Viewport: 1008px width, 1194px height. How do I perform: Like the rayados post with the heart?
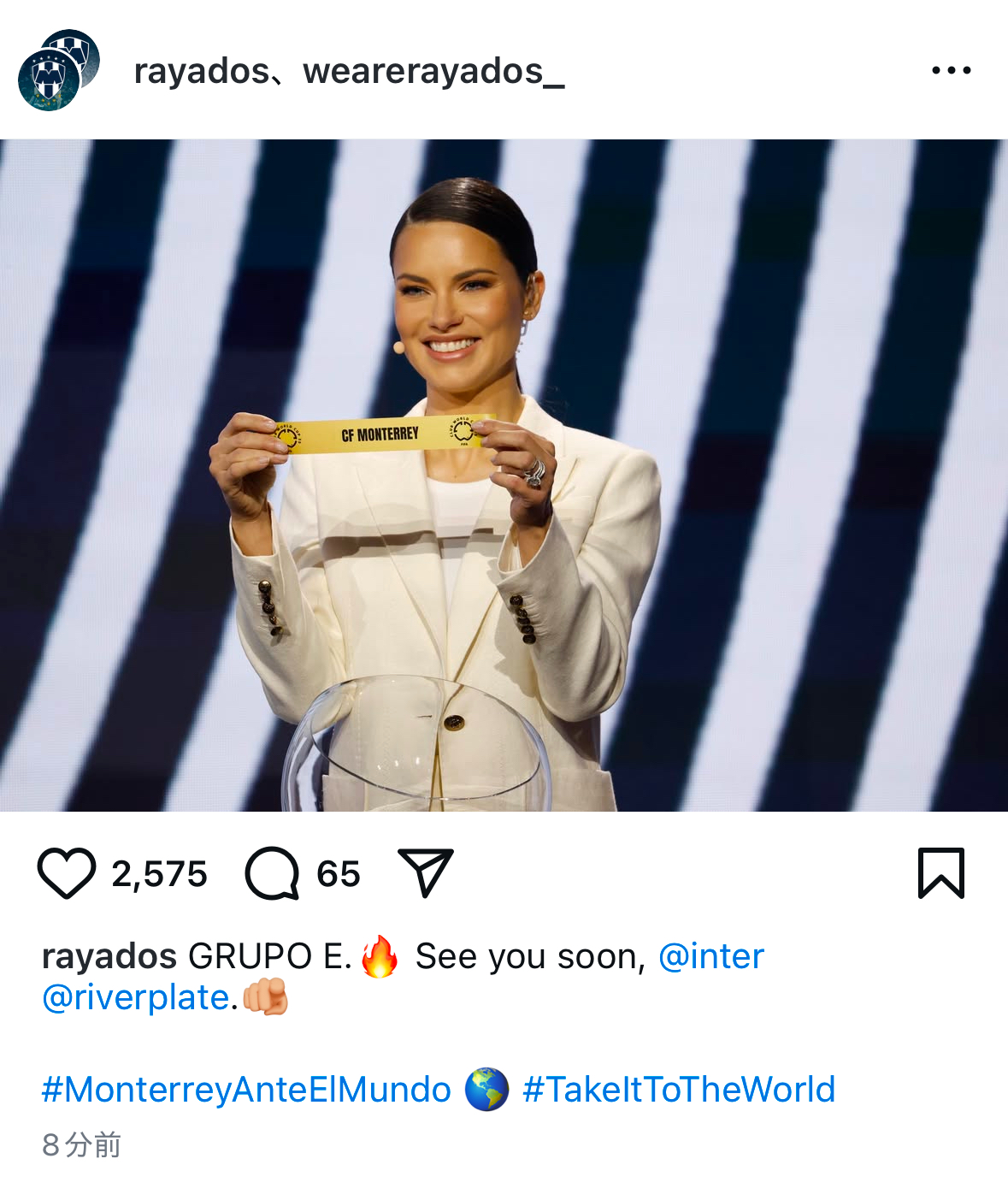(x=66, y=873)
